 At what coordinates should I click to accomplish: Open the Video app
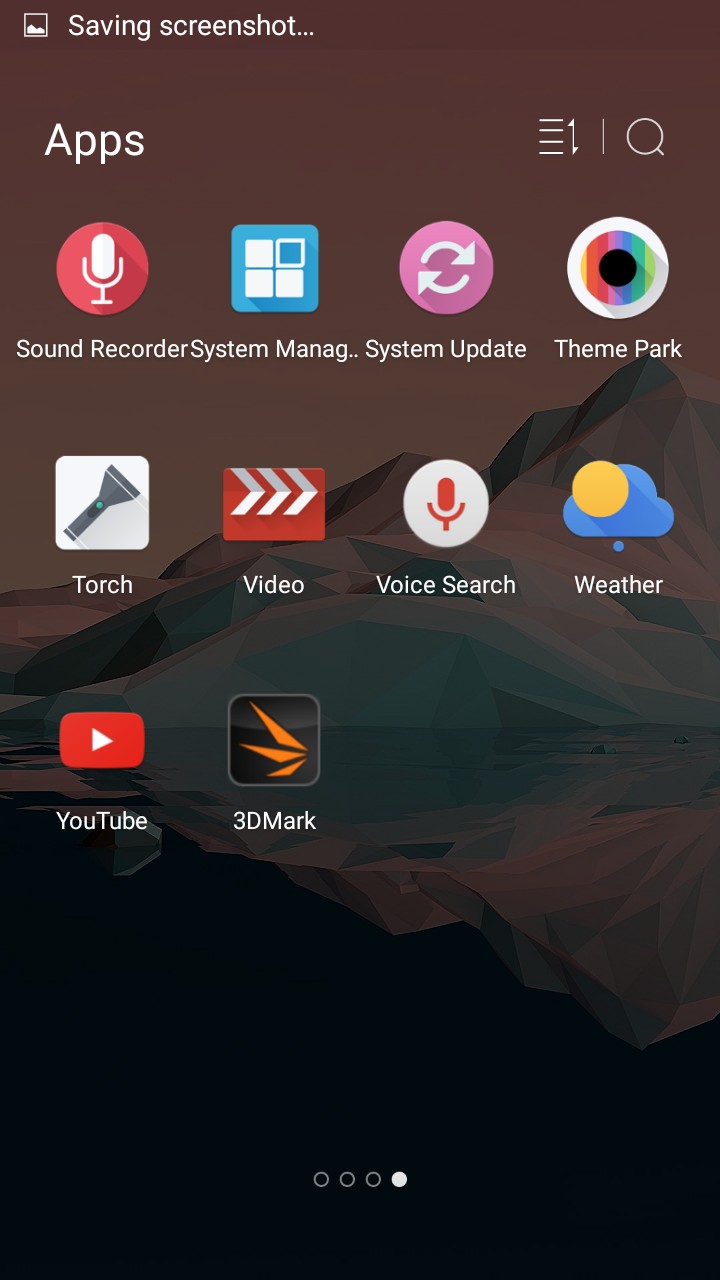point(274,503)
